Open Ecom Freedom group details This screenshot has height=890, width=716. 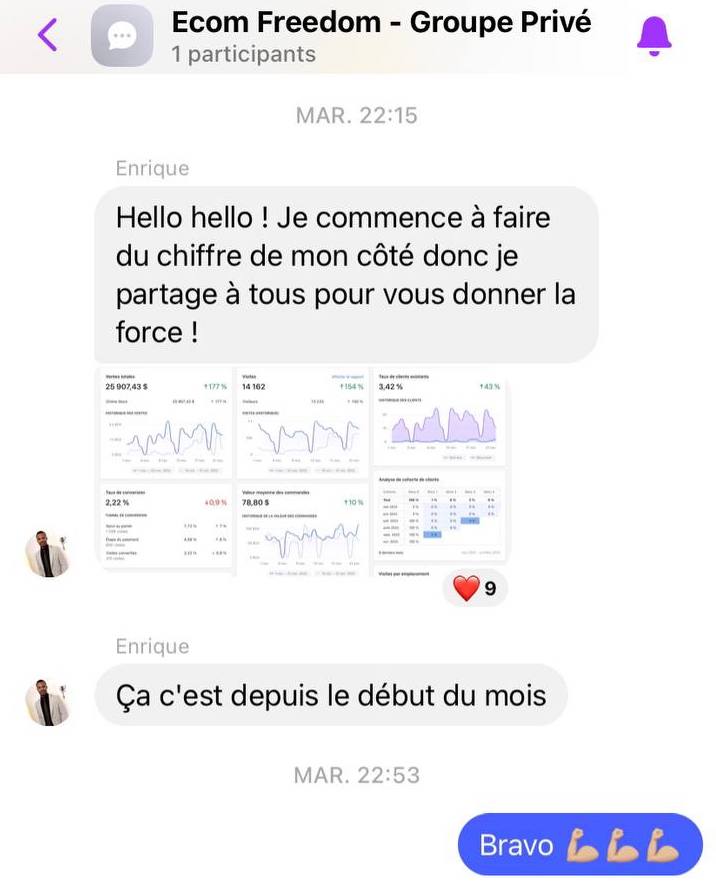[380, 35]
